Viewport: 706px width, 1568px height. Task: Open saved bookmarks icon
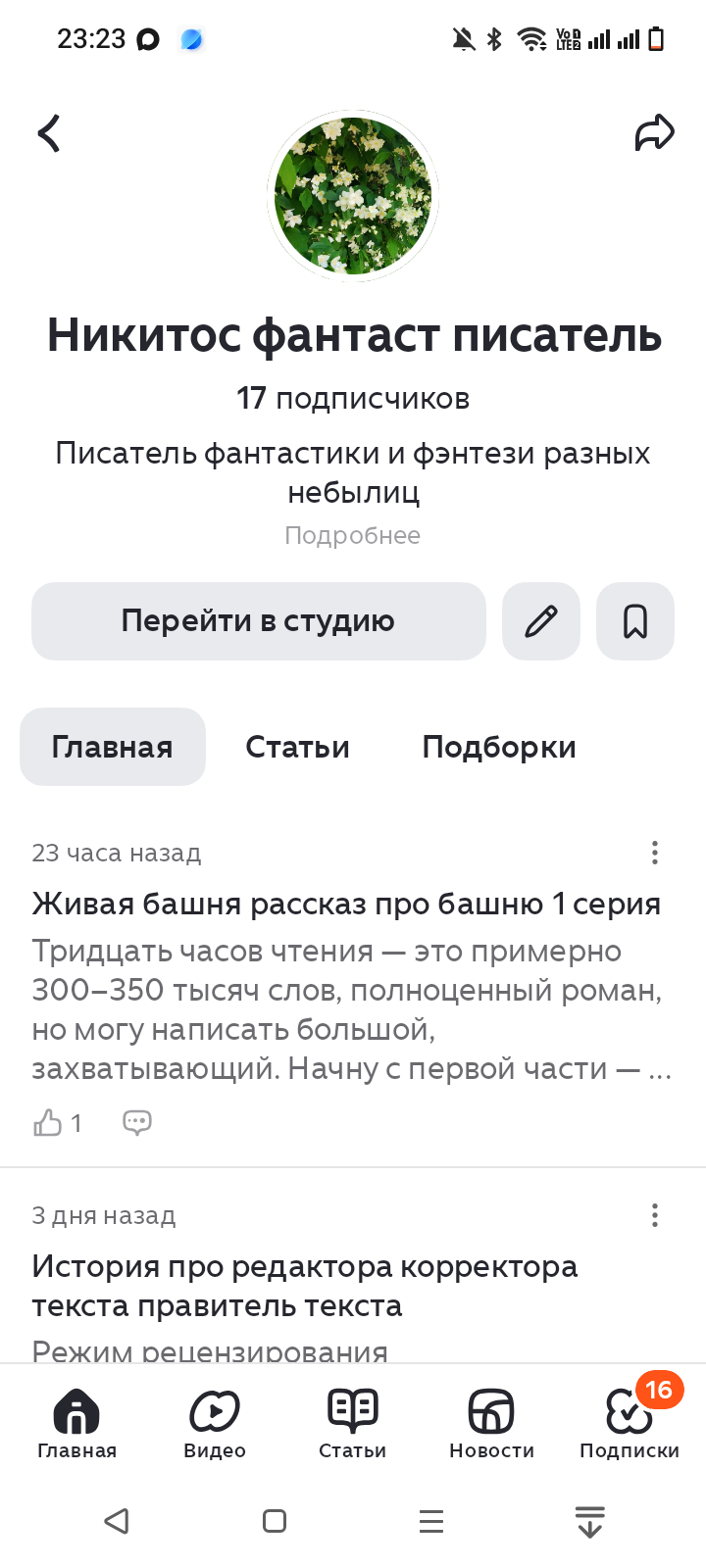coord(635,621)
